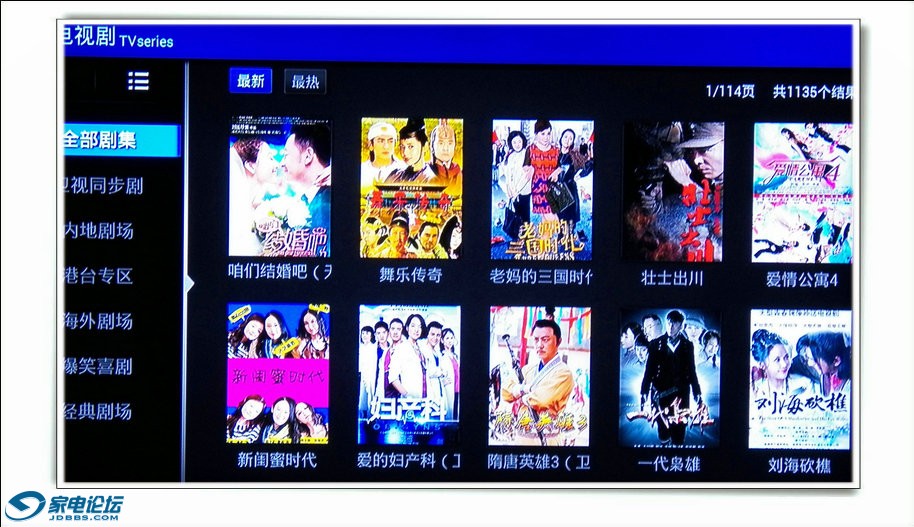Image resolution: width=914 pixels, height=527 pixels.
Task: Open the 港台专区 category
Action: point(99,276)
